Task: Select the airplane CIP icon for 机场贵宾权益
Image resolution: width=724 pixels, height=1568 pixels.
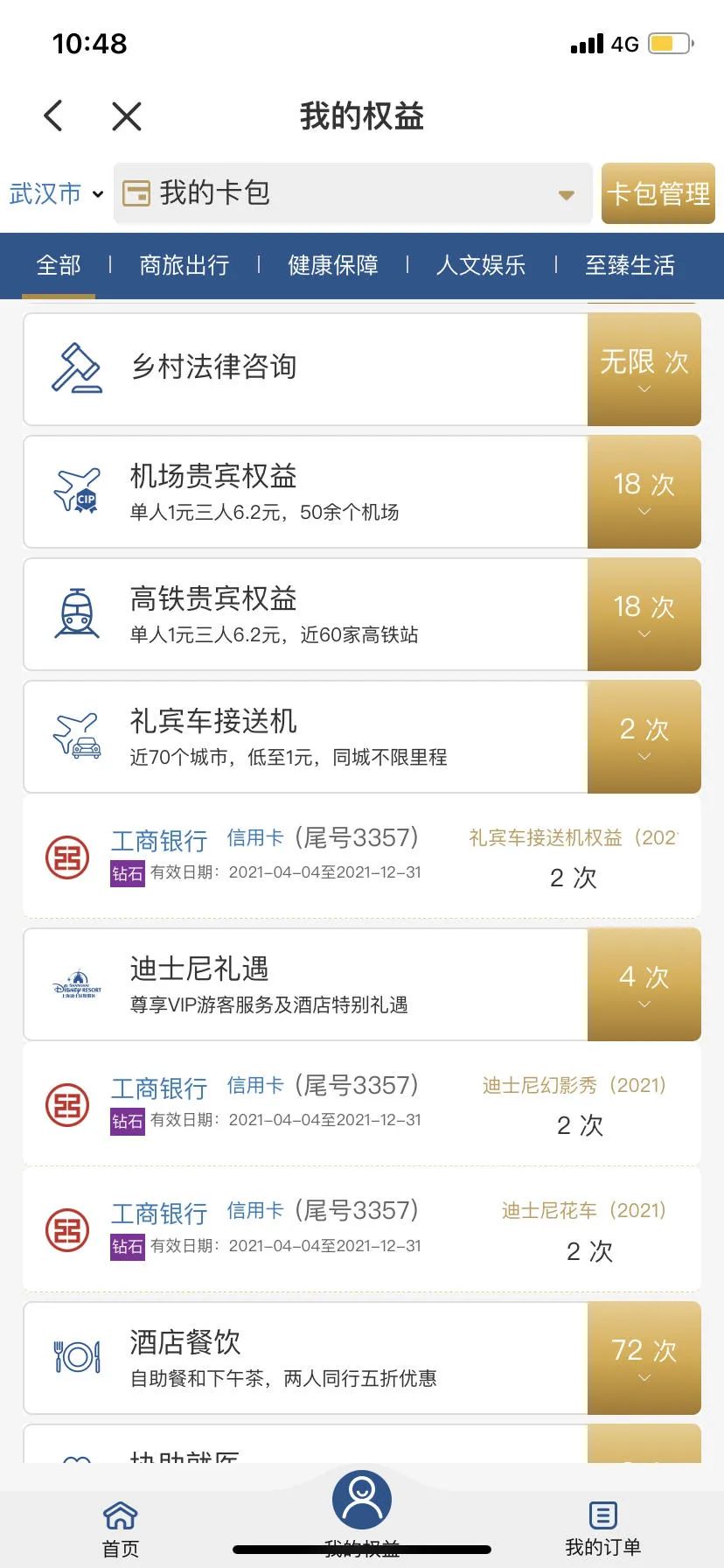Action: [x=77, y=490]
